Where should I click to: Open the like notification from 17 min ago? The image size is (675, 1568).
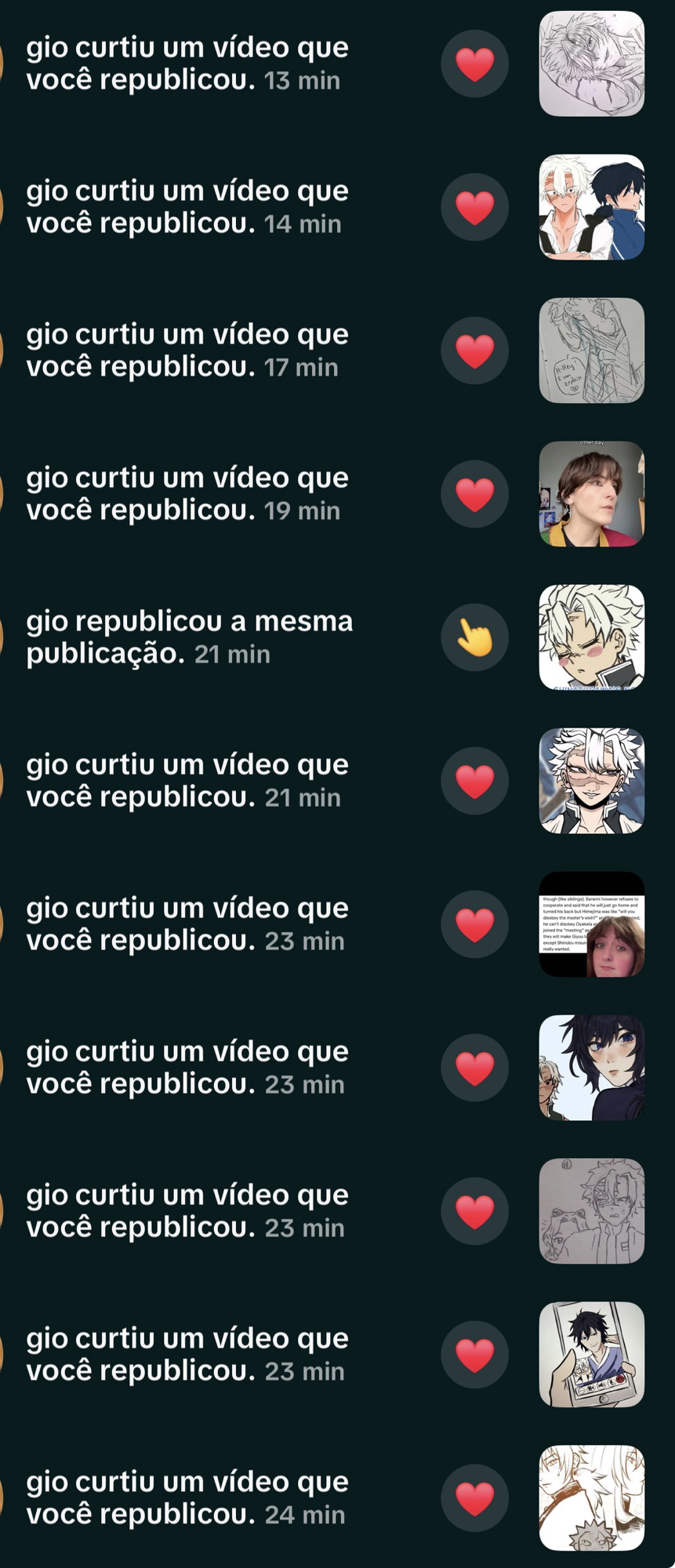pos(188,350)
